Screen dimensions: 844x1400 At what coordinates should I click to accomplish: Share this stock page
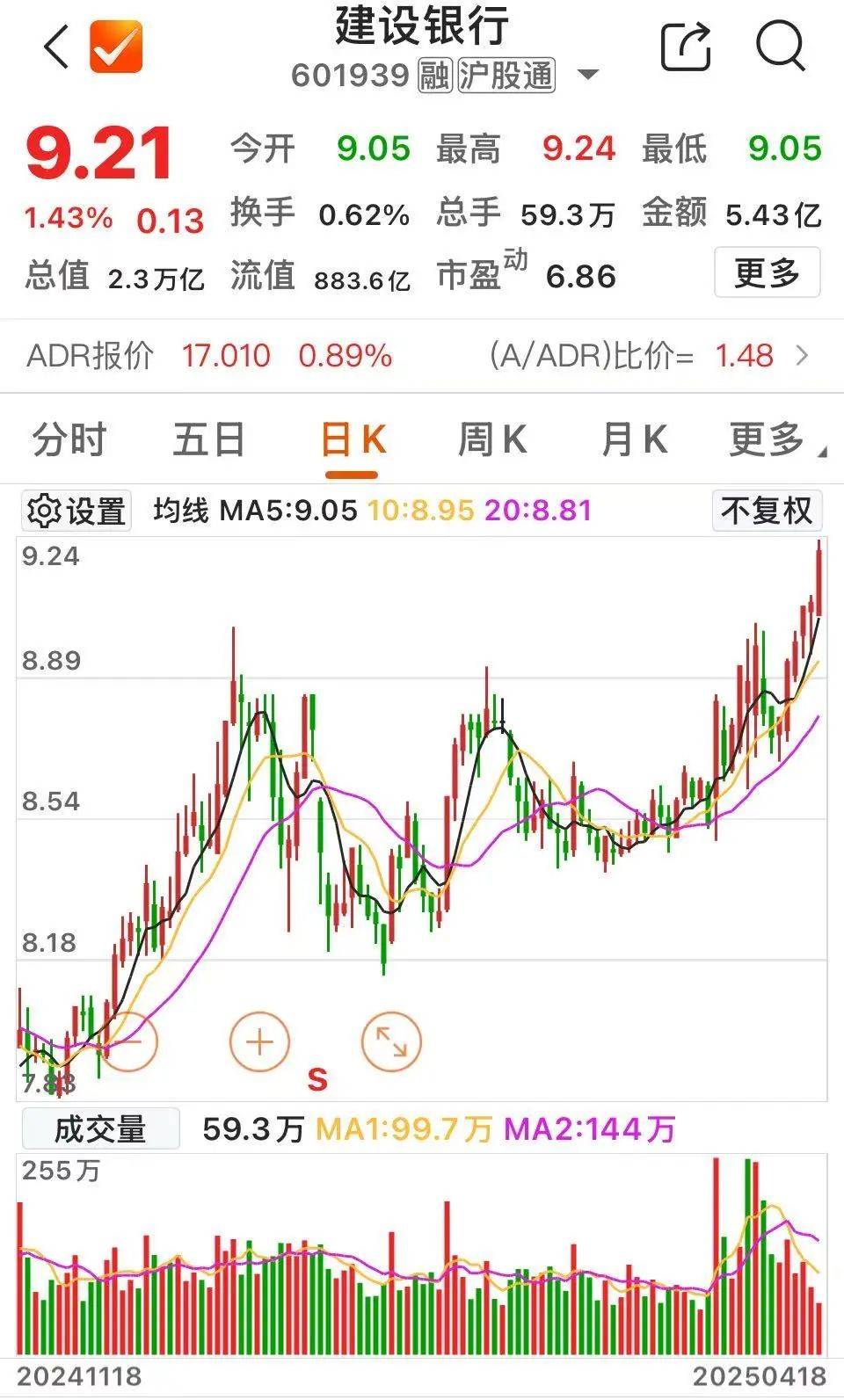[685, 45]
